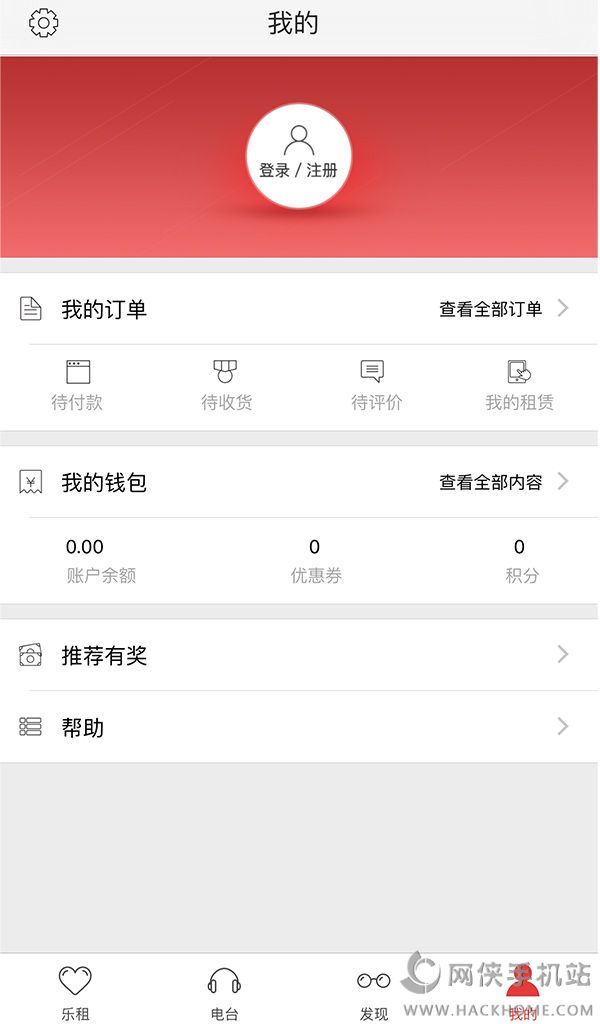600x1024 pixels.
Task: Open 我的租赁 rentals
Action: (519, 387)
